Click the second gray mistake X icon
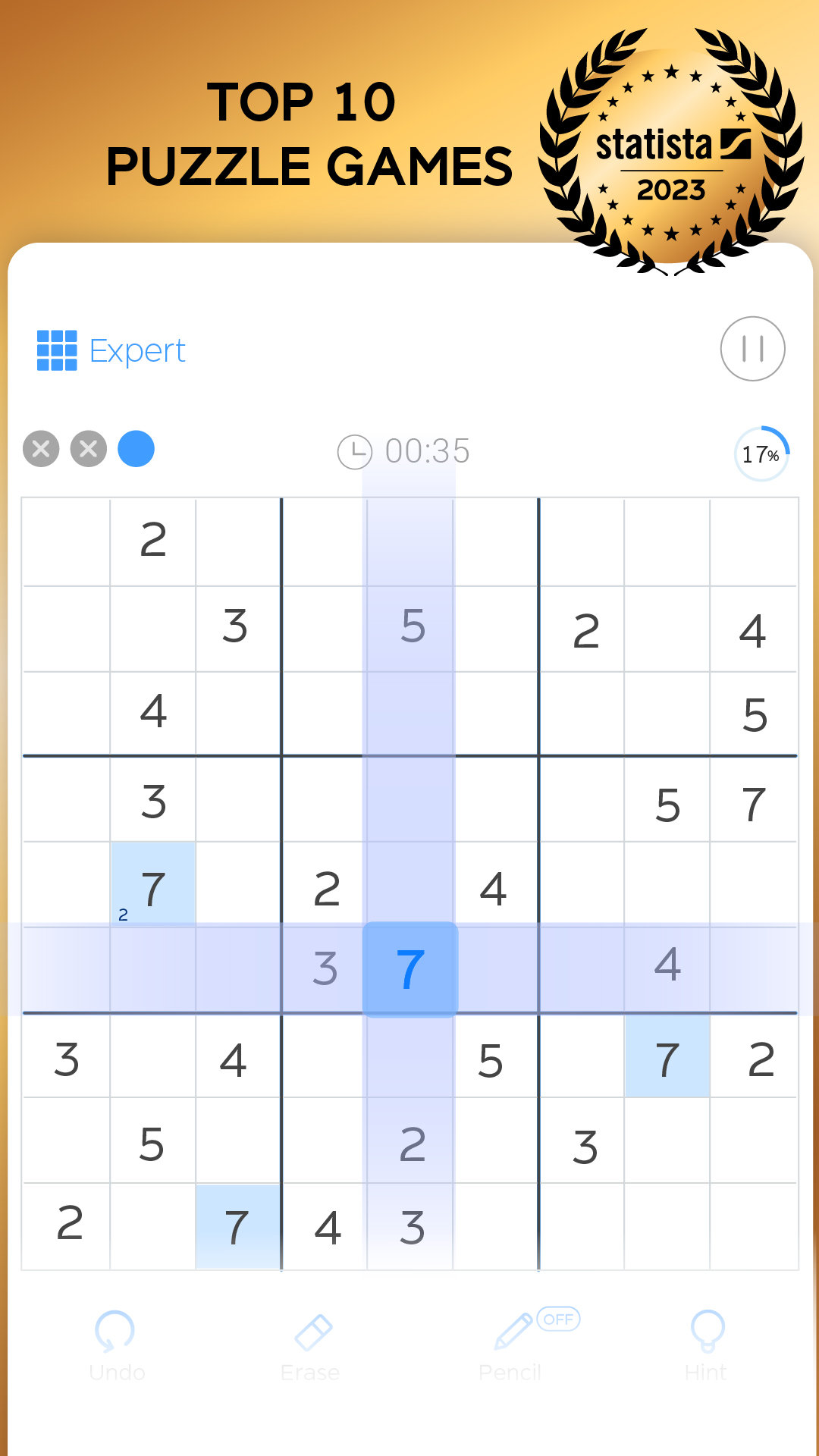Viewport: 819px width, 1456px height. [89, 449]
